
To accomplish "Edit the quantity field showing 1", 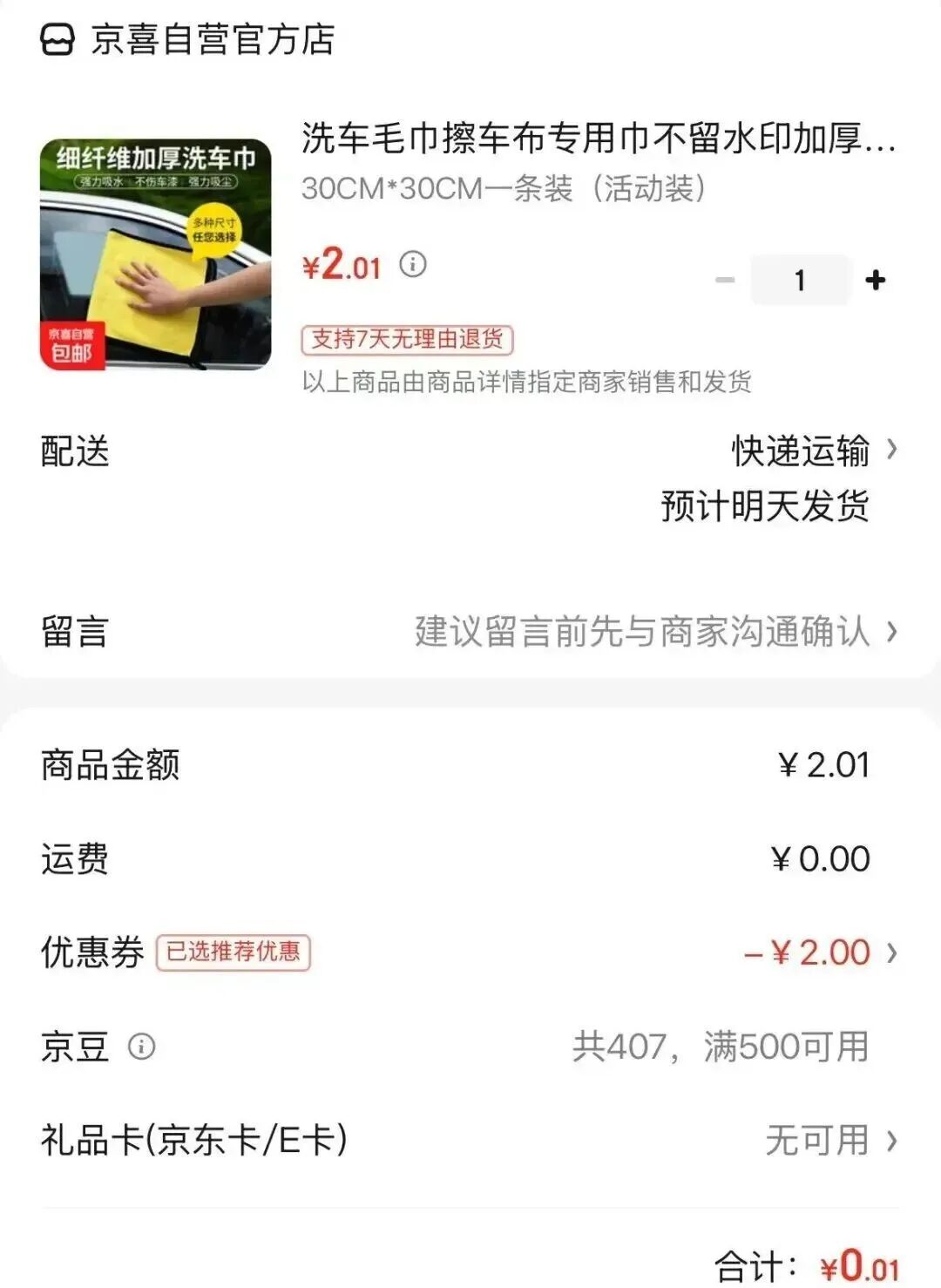I will [x=800, y=281].
